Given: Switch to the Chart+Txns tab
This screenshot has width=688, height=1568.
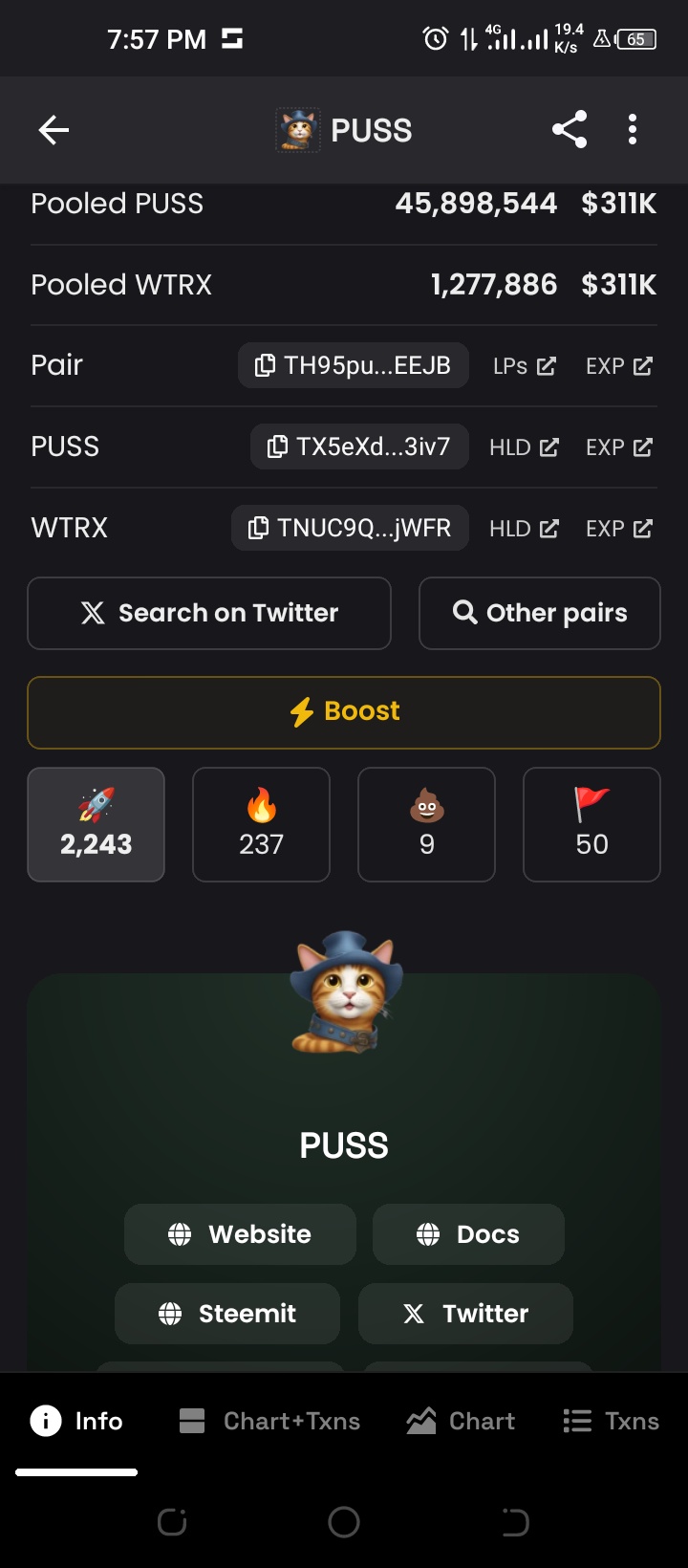Looking at the screenshot, I should pyautogui.click(x=270, y=1421).
